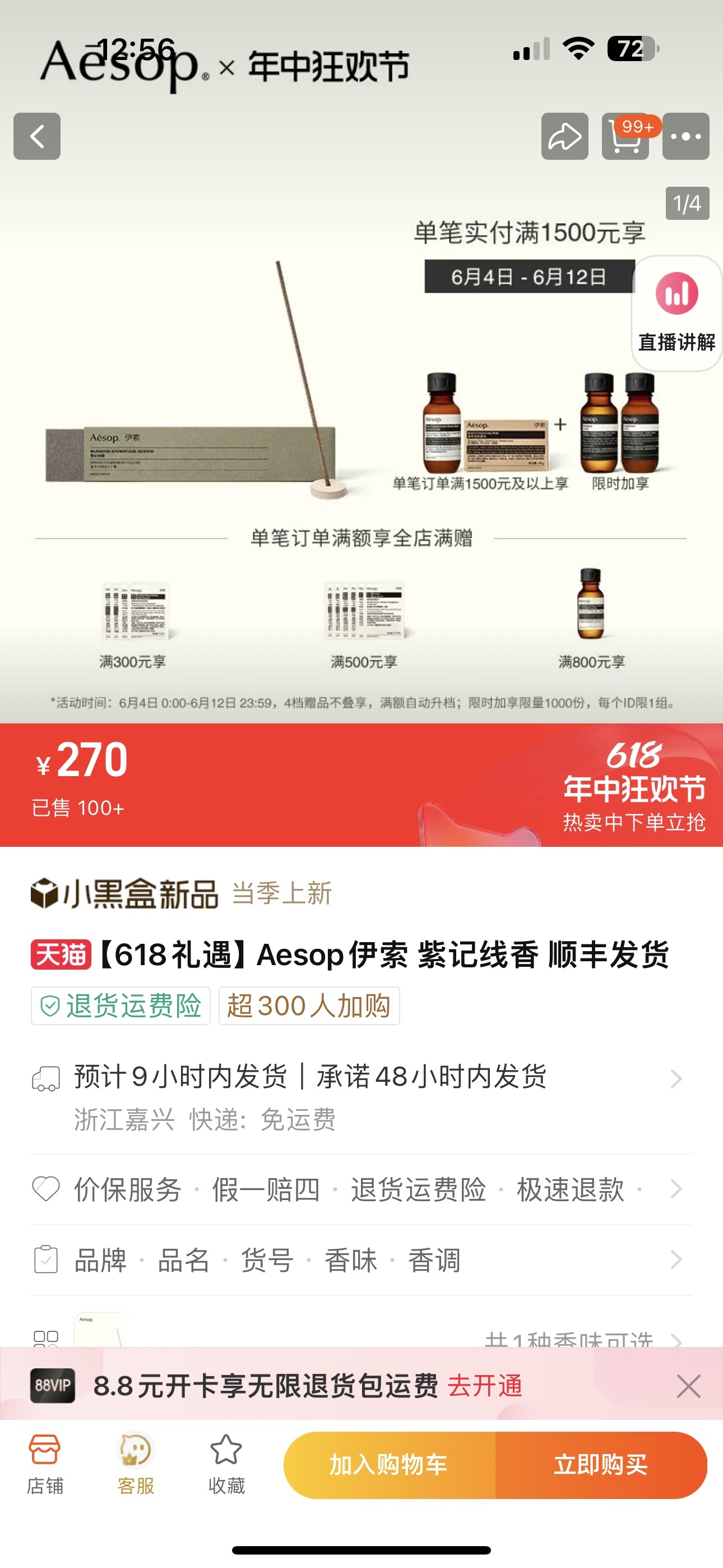The height and width of the screenshot is (1568, 723).
Task: Go back using the top arrow
Action: point(37,136)
